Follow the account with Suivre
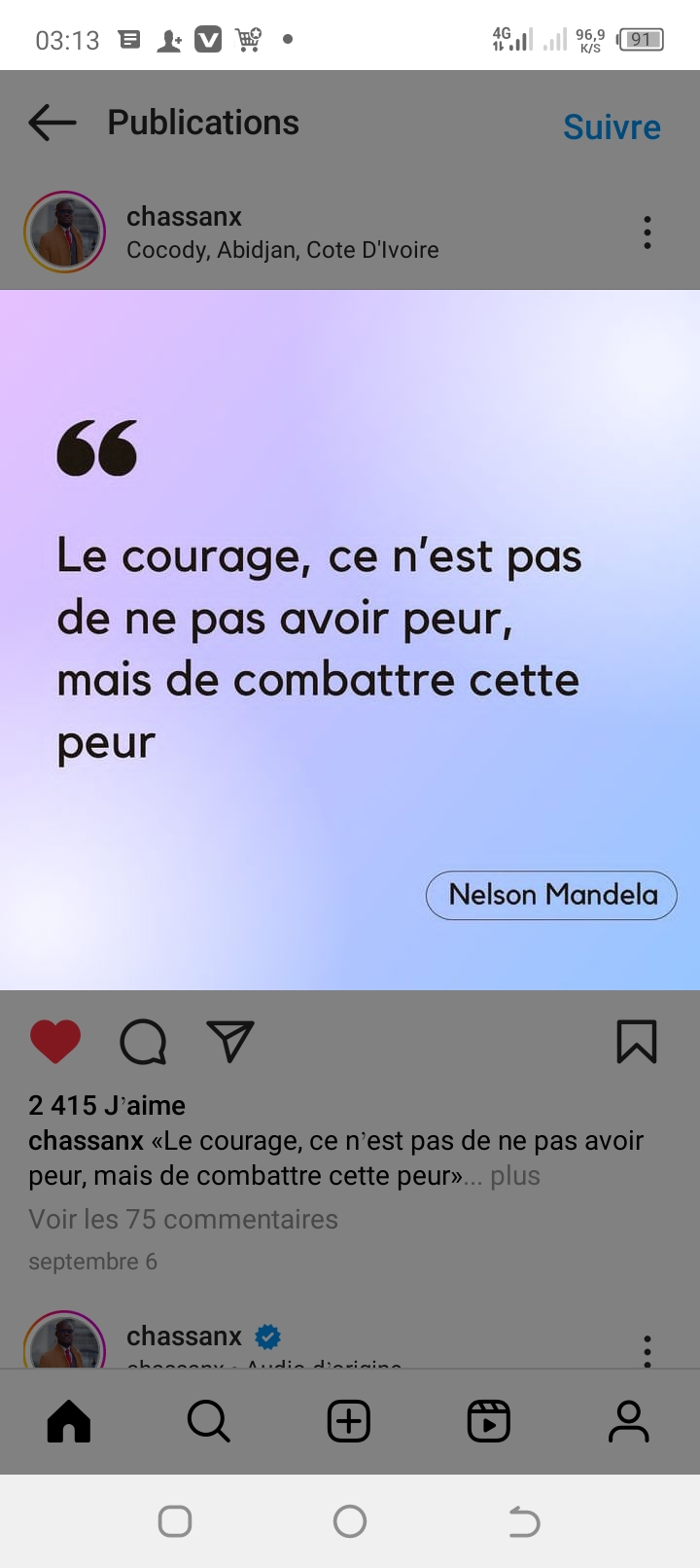The image size is (700, 1568). (x=612, y=126)
